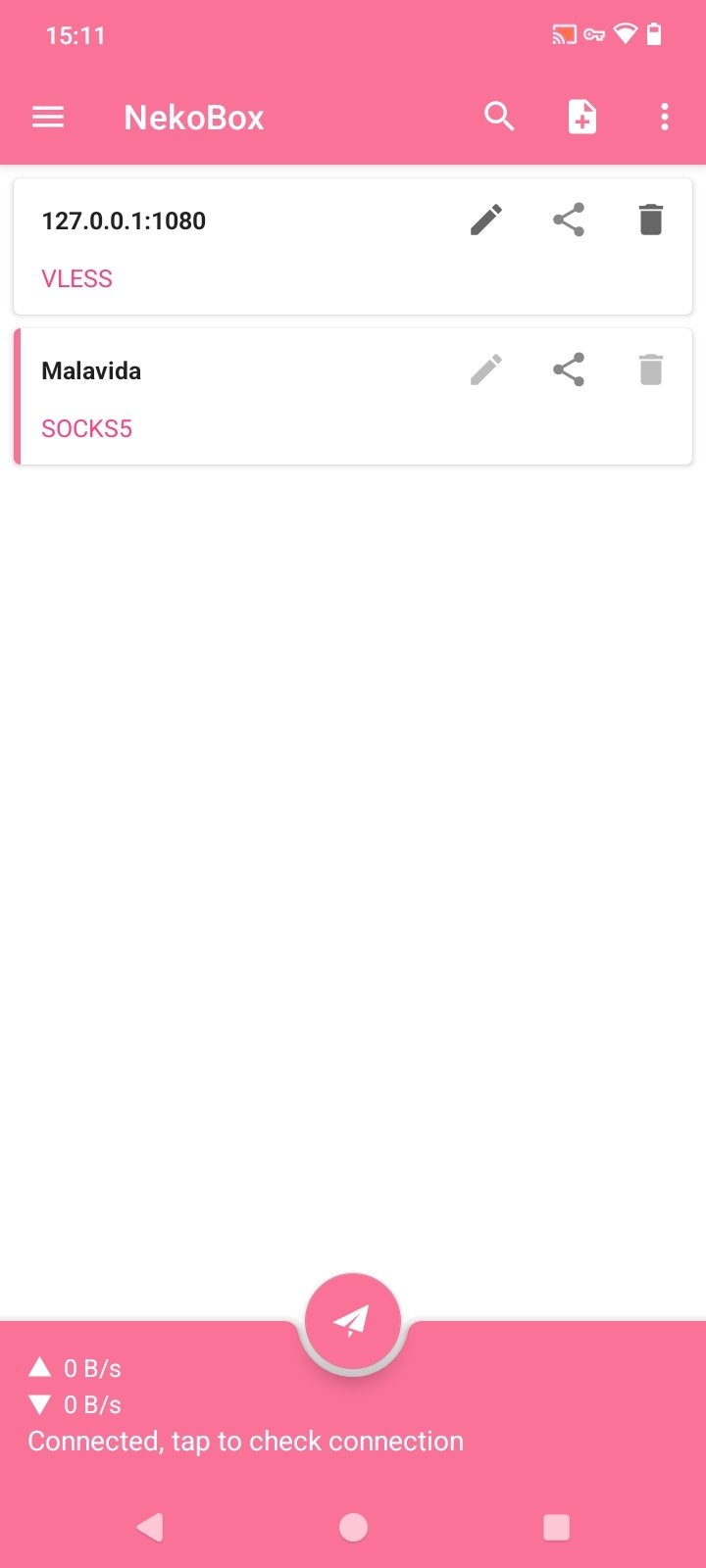Return to the home screen
The width and height of the screenshot is (706, 1568).
[353, 1527]
